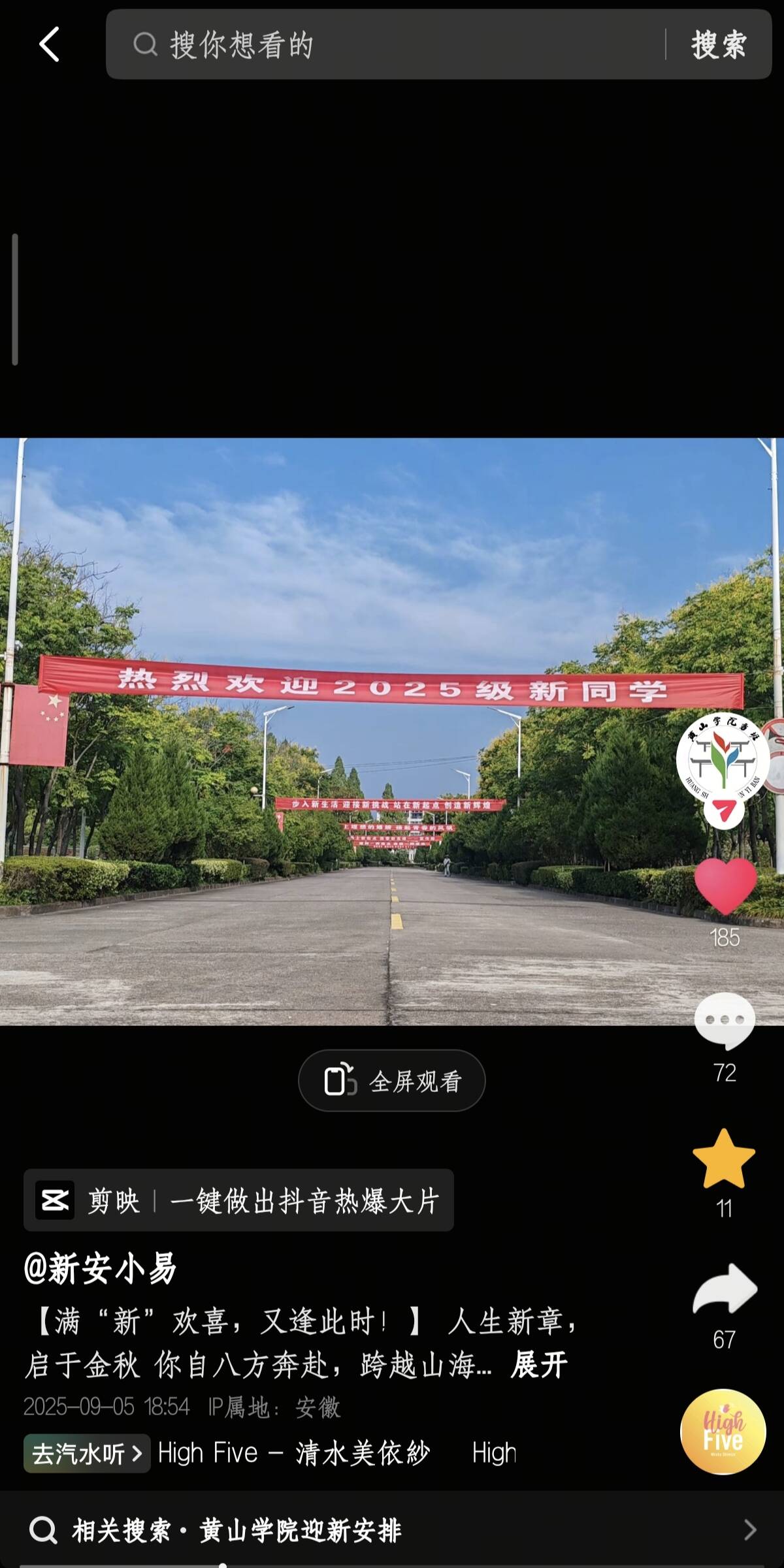Expand the caption with 展开

tap(539, 1364)
